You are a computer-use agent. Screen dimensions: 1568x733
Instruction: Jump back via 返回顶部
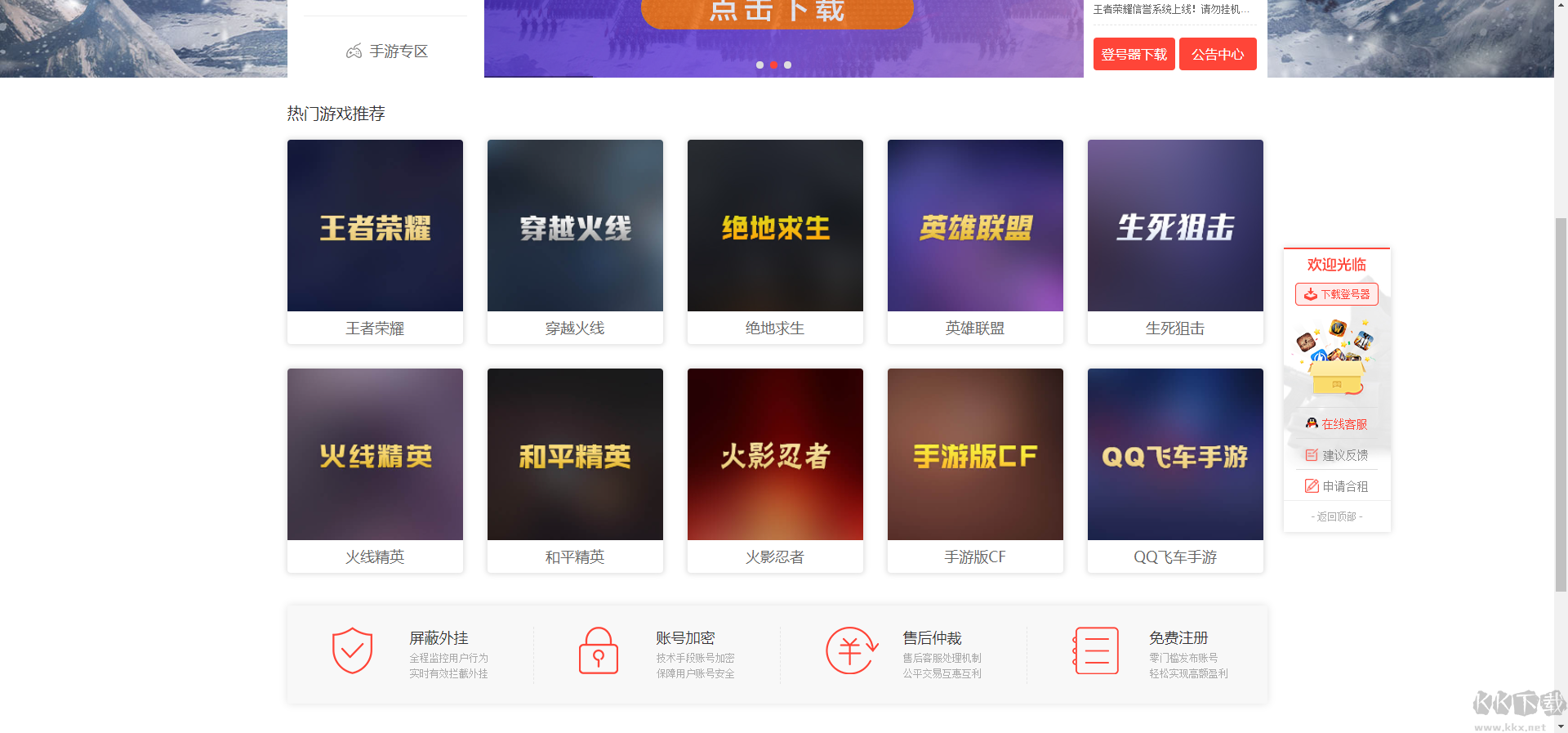(1337, 516)
